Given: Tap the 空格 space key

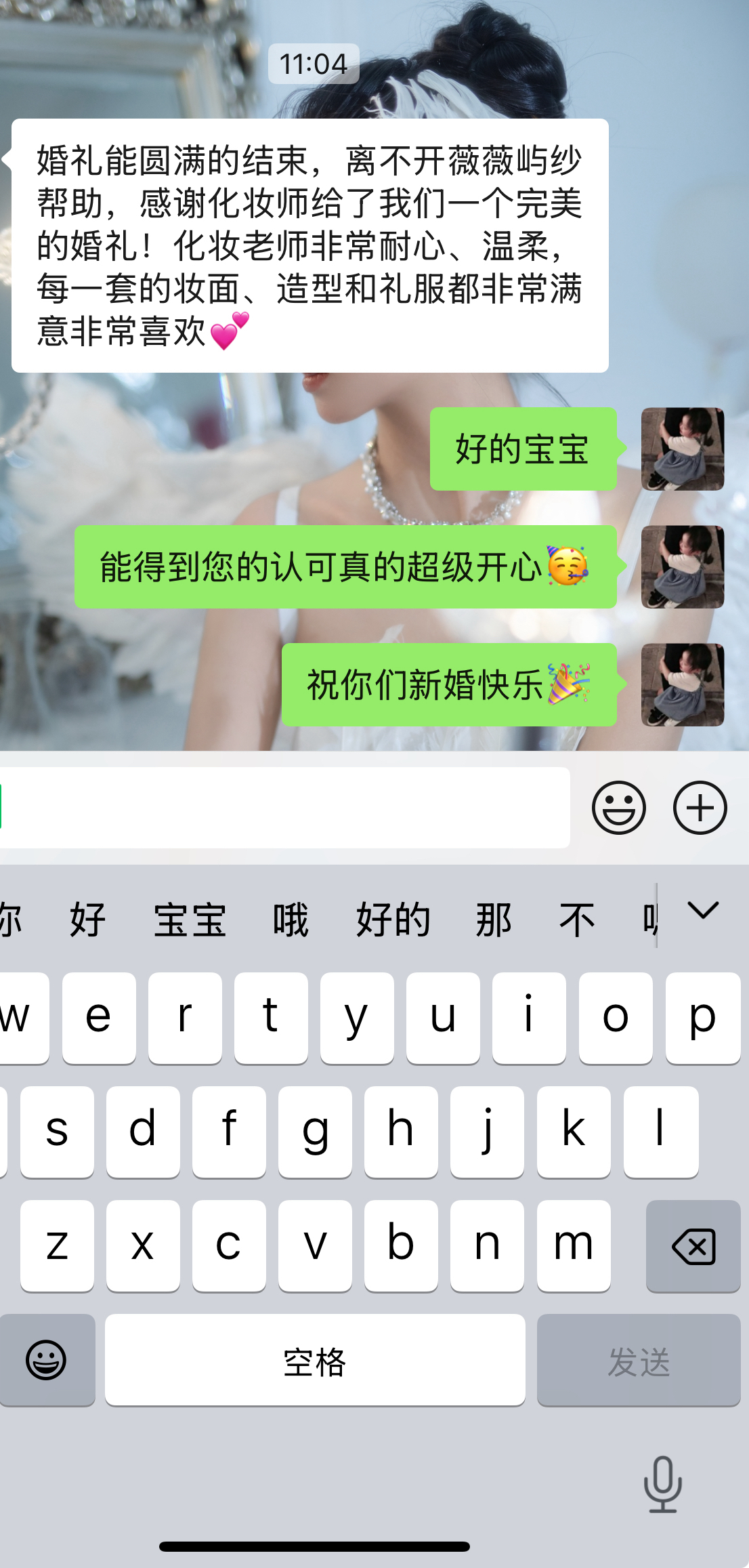Looking at the screenshot, I should pyautogui.click(x=315, y=1360).
